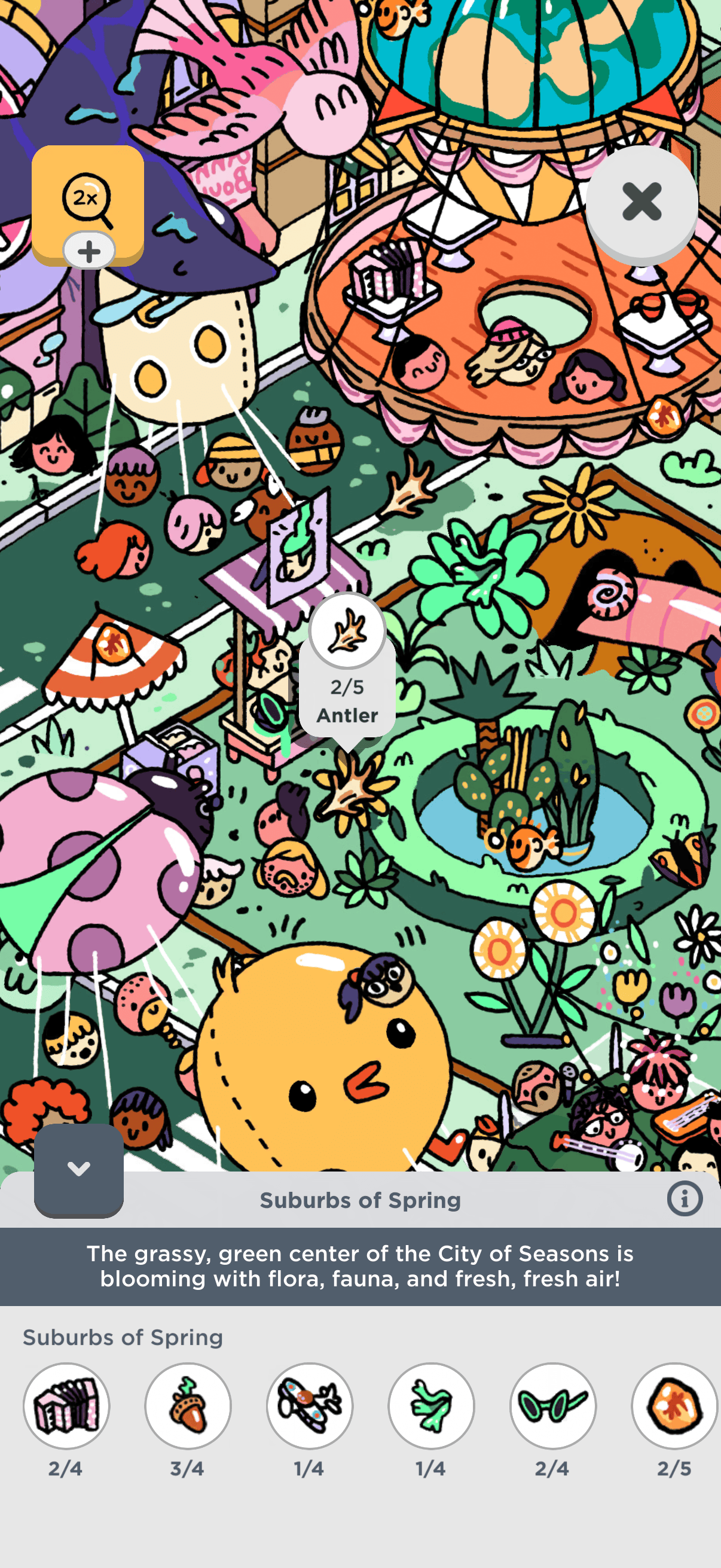This screenshot has height=1568, width=721.
Task: Tap the Antler 2/5 hint bubble
Action: pyautogui.click(x=347, y=667)
